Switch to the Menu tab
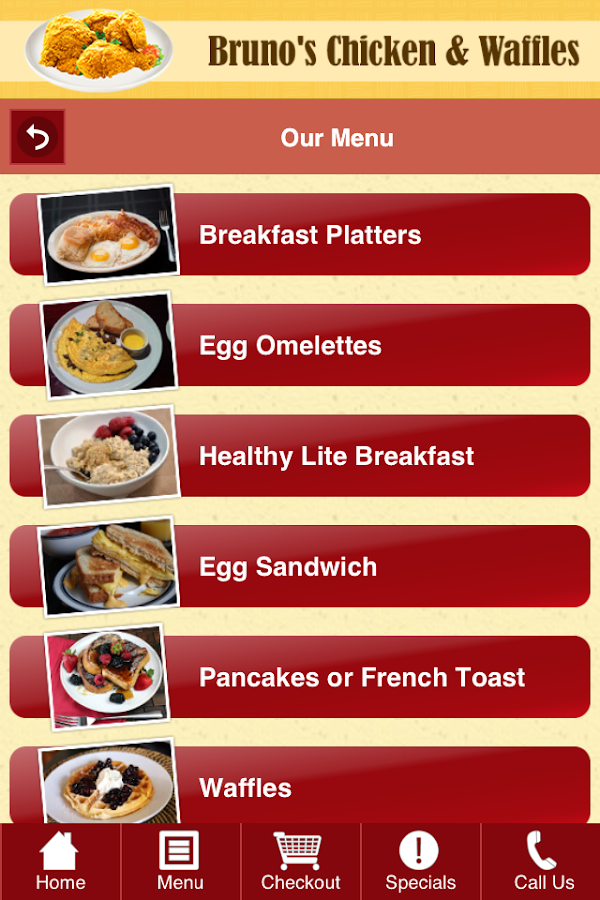 pos(180,862)
